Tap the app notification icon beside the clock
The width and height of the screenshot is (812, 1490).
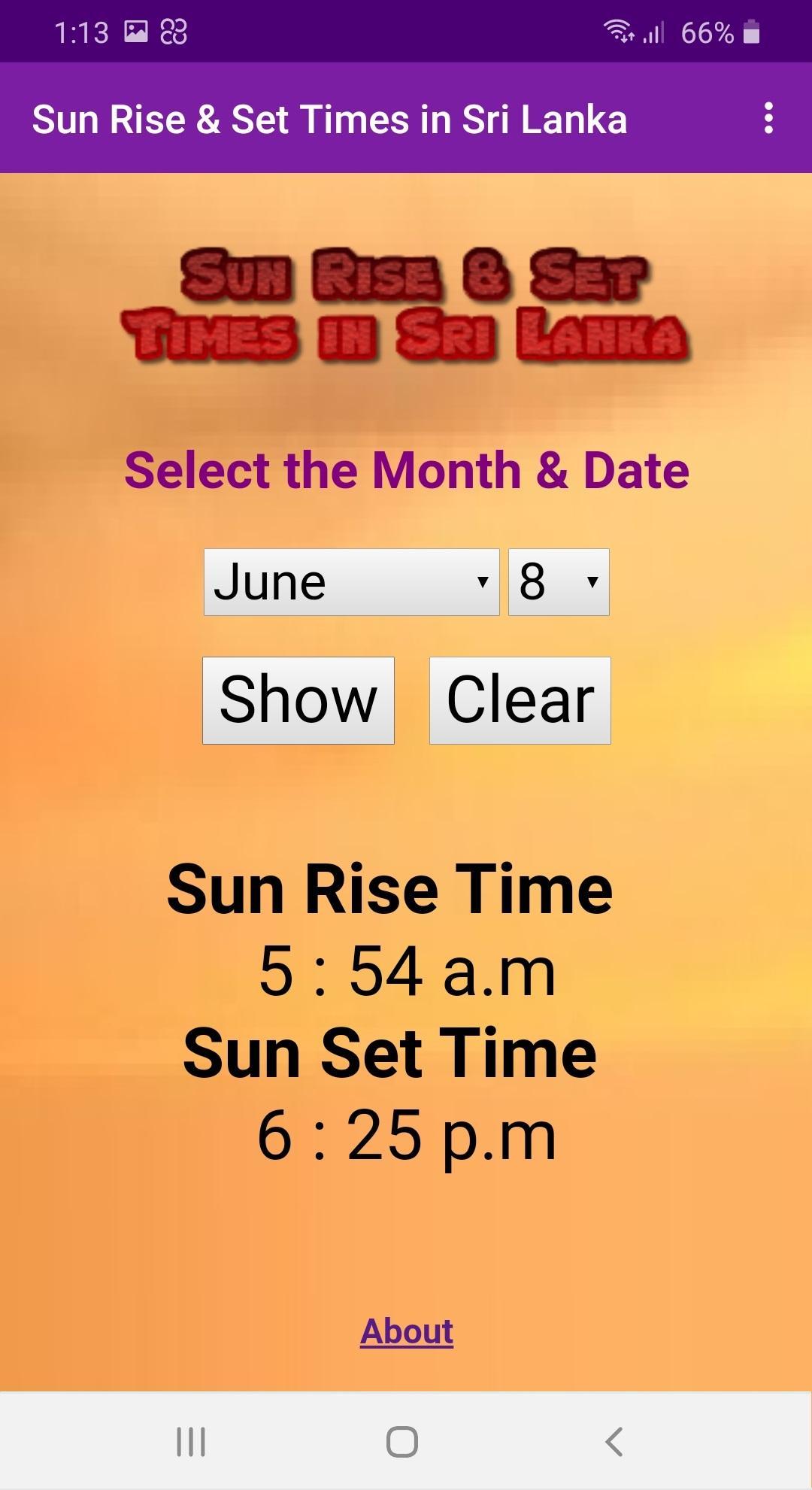tap(175, 31)
